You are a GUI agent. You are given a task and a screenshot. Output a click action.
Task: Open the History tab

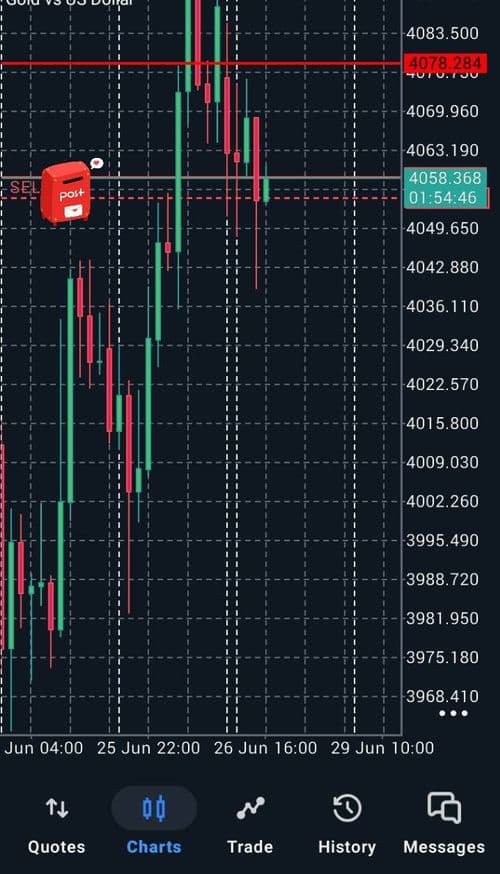pyautogui.click(x=347, y=824)
